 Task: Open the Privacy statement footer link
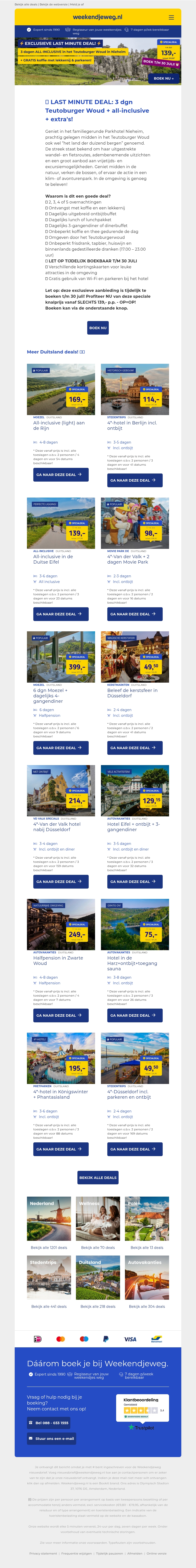[x=43, y=1553]
